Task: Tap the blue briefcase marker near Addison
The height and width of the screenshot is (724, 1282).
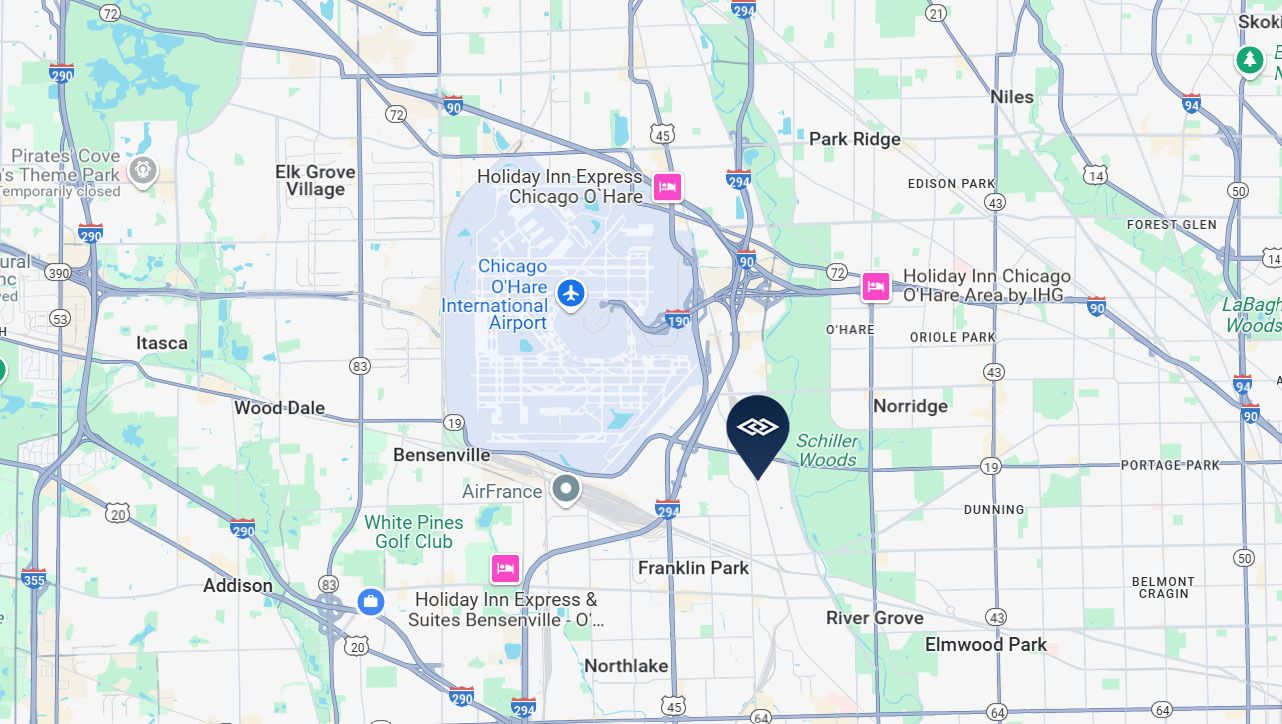Action: coord(370,602)
